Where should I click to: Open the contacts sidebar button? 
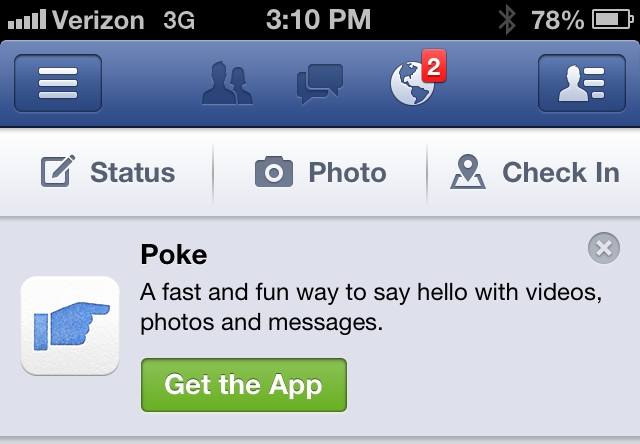tap(582, 83)
